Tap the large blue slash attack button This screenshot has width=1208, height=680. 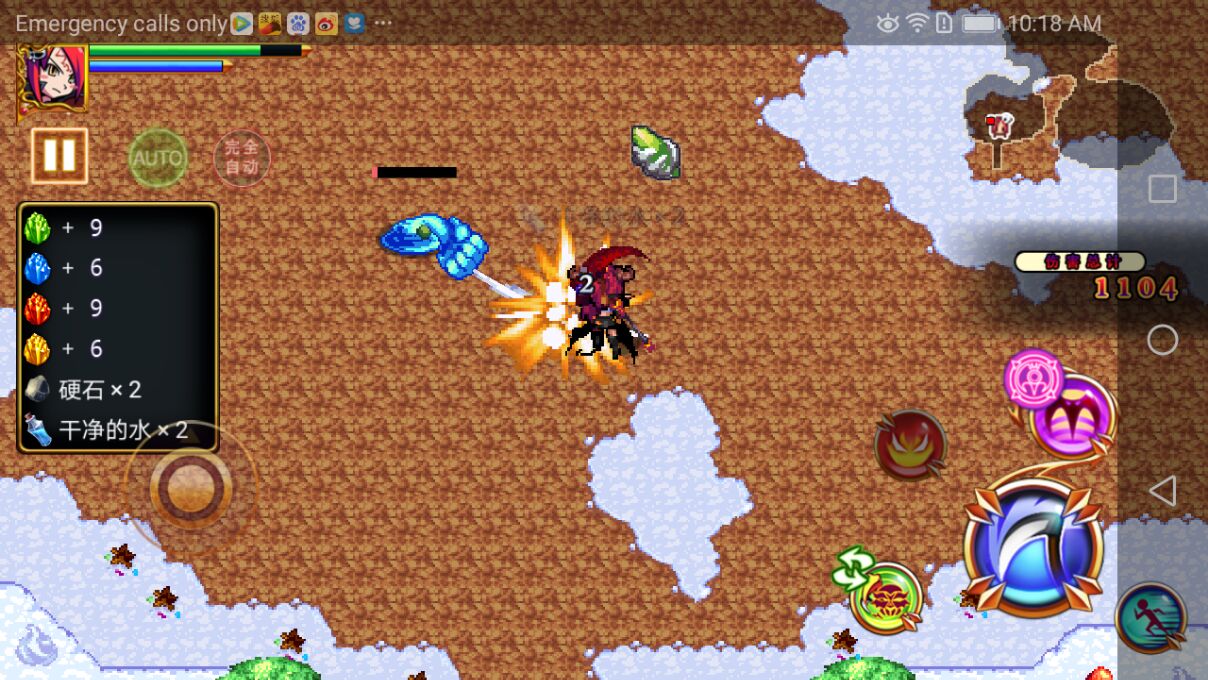pos(1034,547)
